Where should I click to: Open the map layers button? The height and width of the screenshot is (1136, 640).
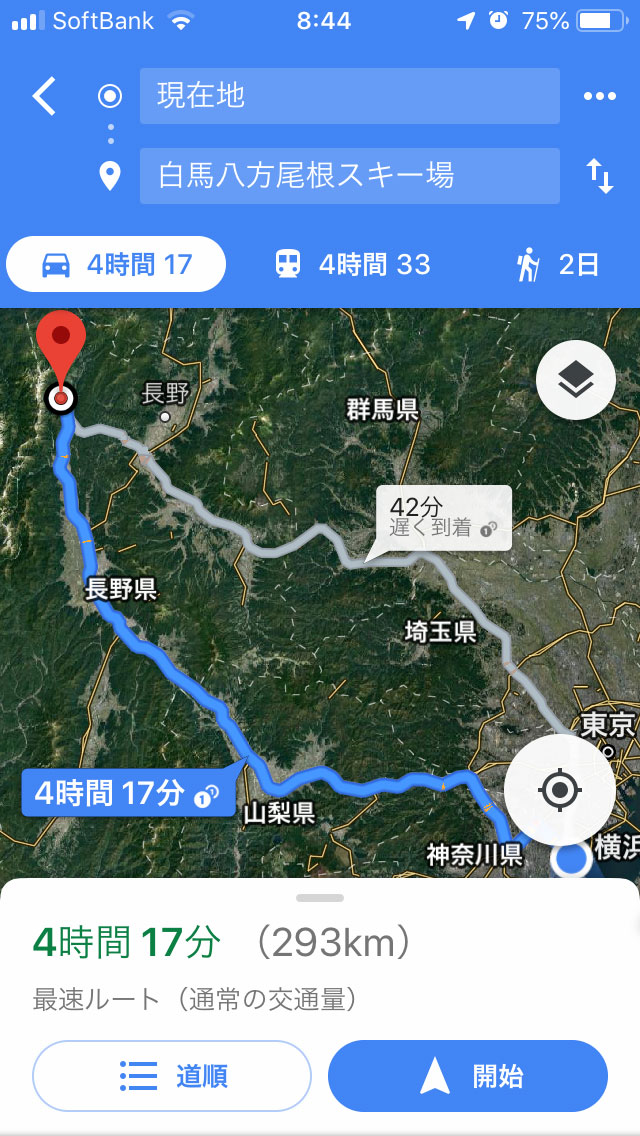[x=576, y=379]
